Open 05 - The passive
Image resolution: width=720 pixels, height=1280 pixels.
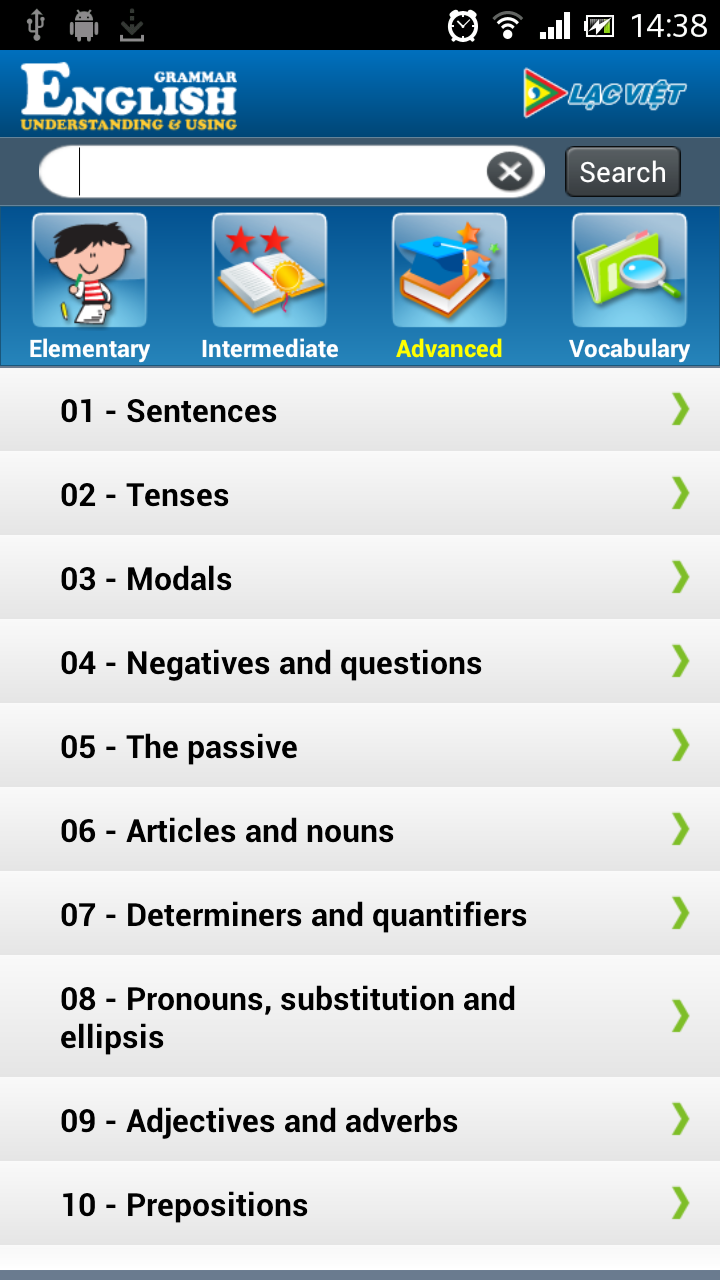[x=360, y=746]
